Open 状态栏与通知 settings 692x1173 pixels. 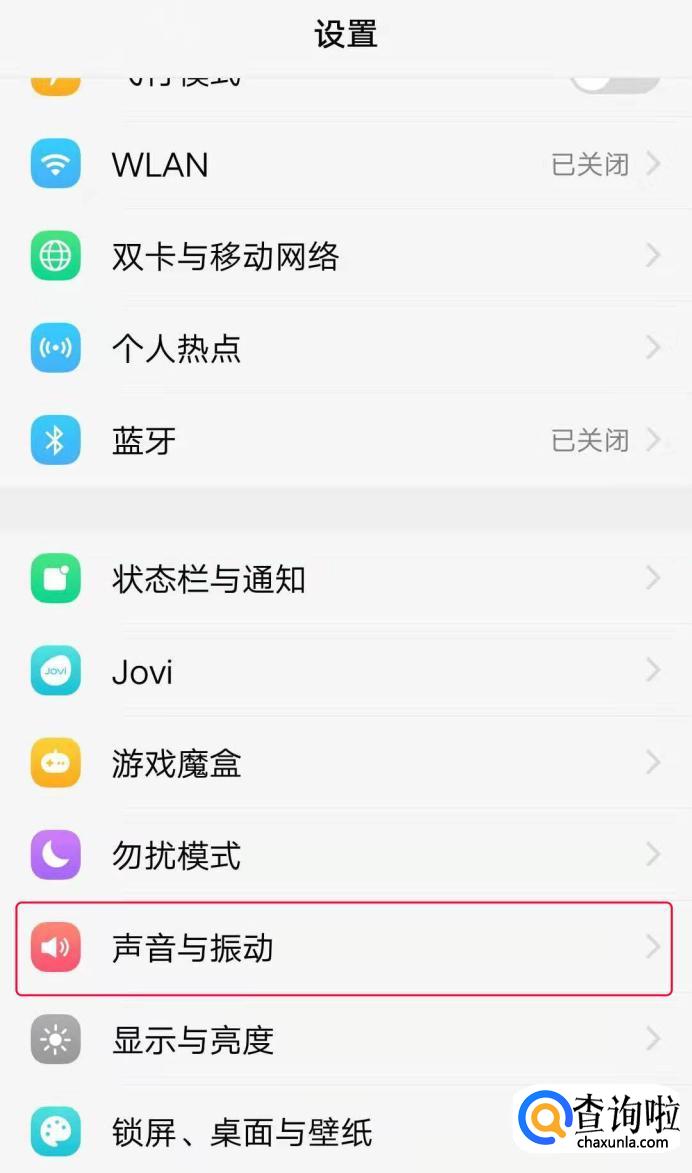click(x=345, y=579)
